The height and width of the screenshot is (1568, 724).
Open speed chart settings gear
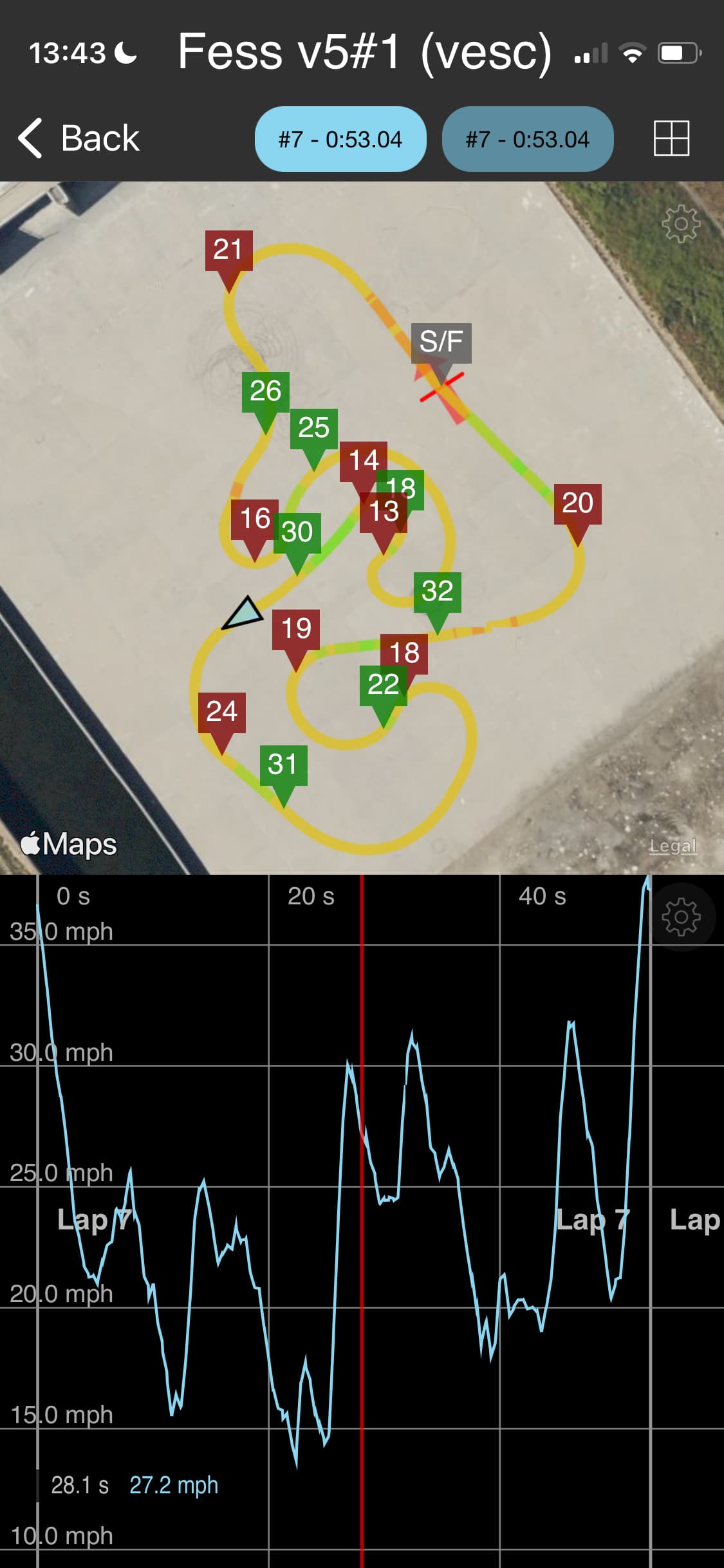tap(681, 917)
